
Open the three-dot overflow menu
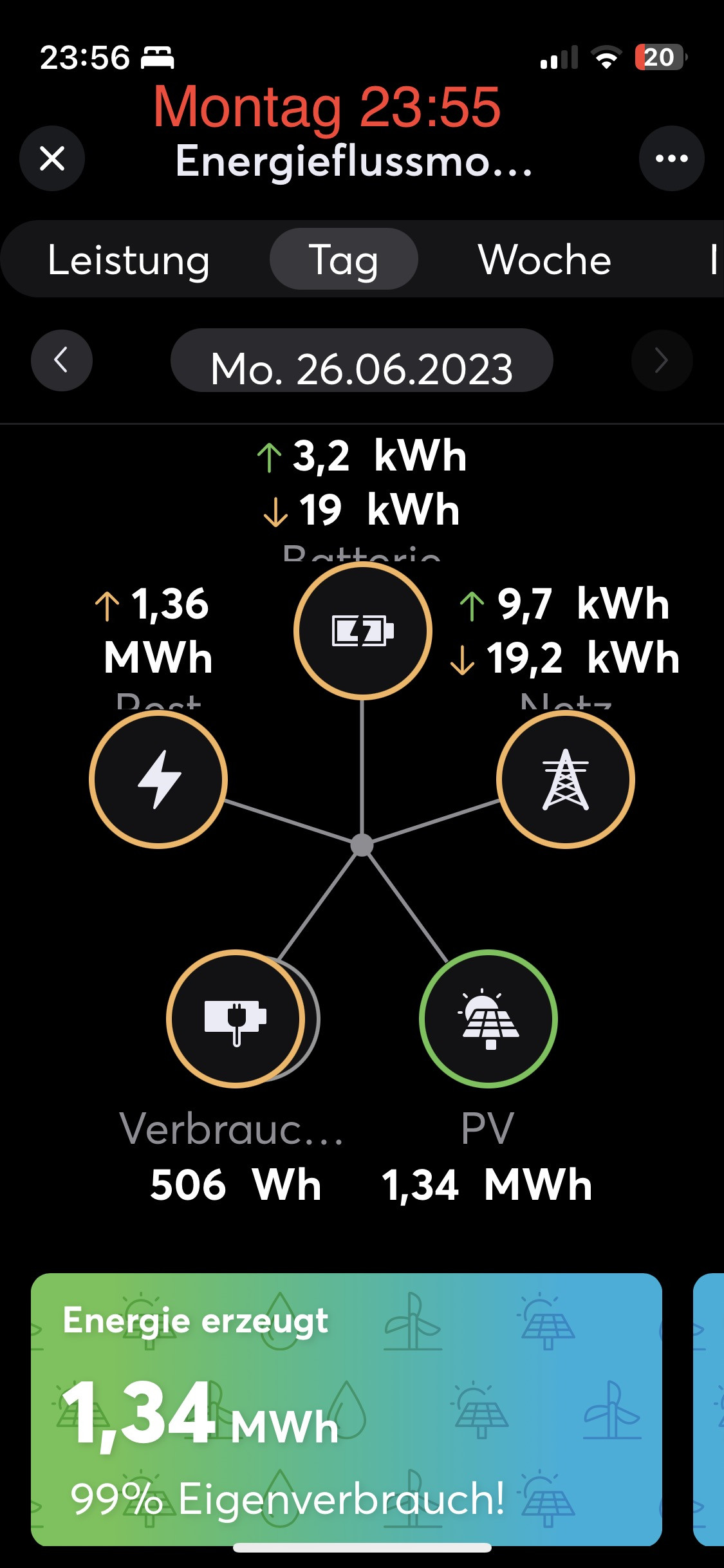[x=671, y=158]
